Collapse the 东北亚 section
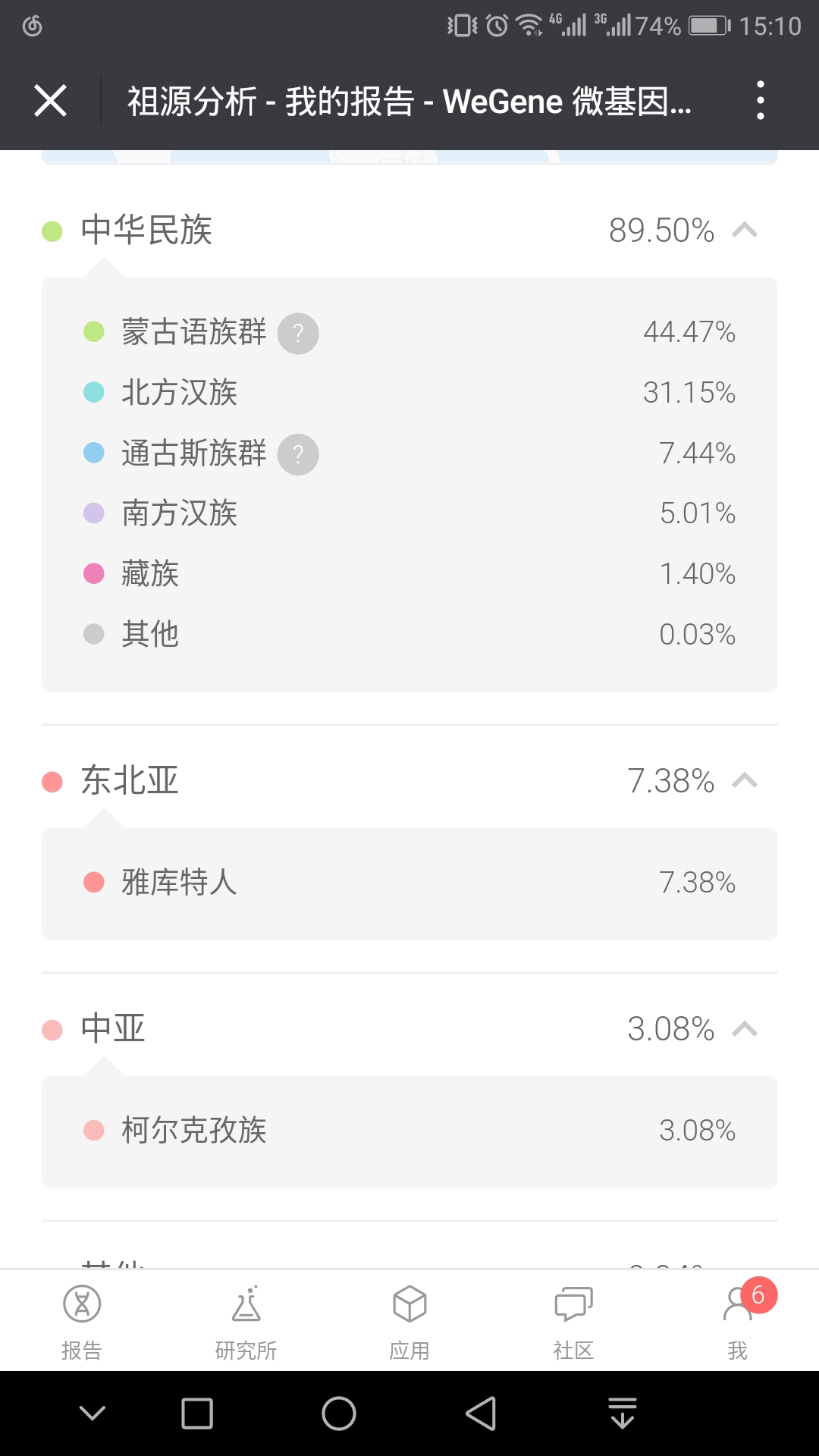Image resolution: width=819 pixels, height=1456 pixels. pyautogui.click(x=745, y=780)
